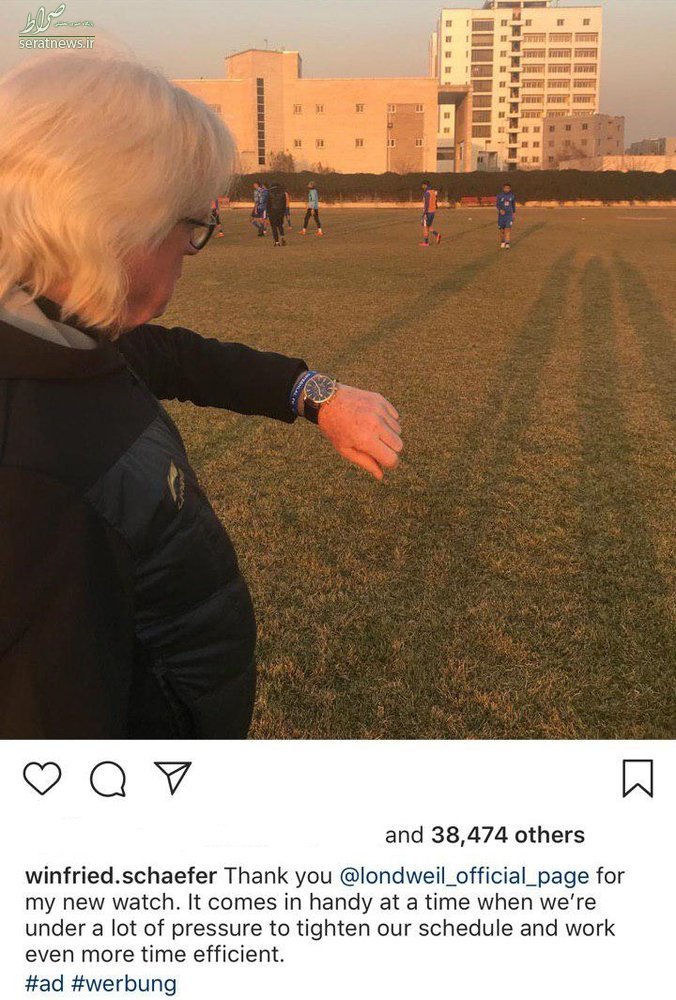
Task: Like the post with the heart icon
Action: point(42,778)
